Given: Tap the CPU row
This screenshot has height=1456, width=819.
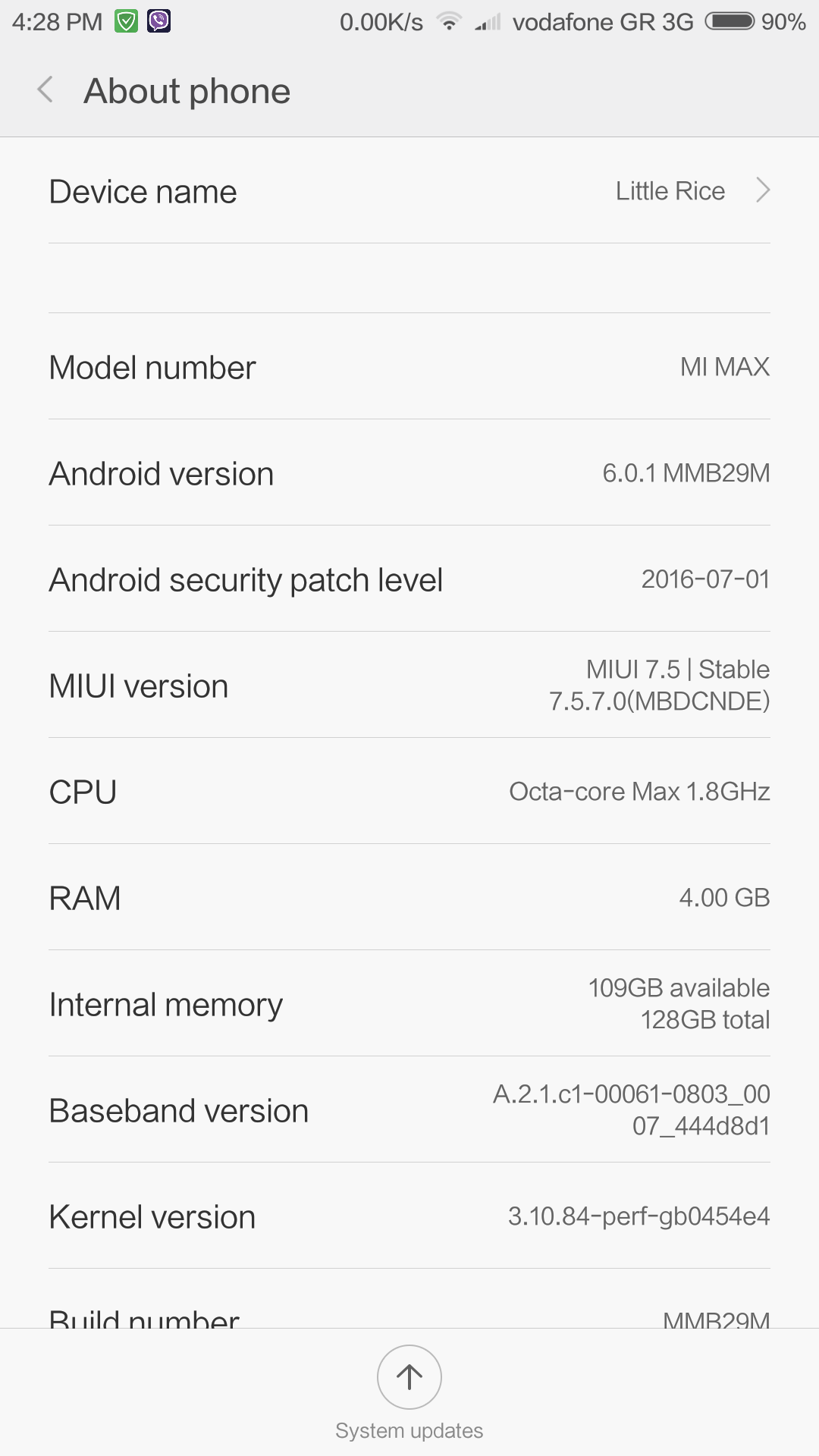Looking at the screenshot, I should click(409, 792).
